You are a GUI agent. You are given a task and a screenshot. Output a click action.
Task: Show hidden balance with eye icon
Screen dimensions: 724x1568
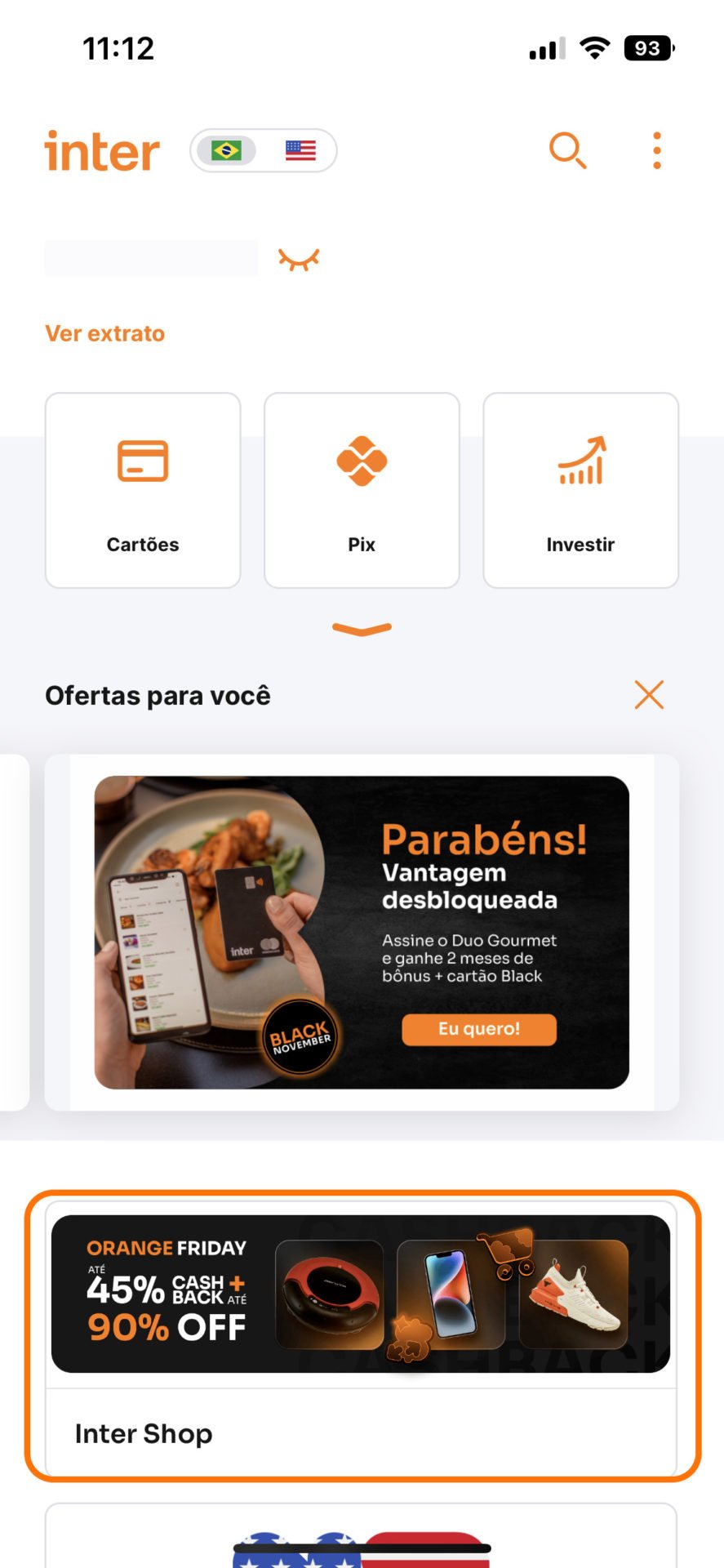pyautogui.click(x=299, y=260)
